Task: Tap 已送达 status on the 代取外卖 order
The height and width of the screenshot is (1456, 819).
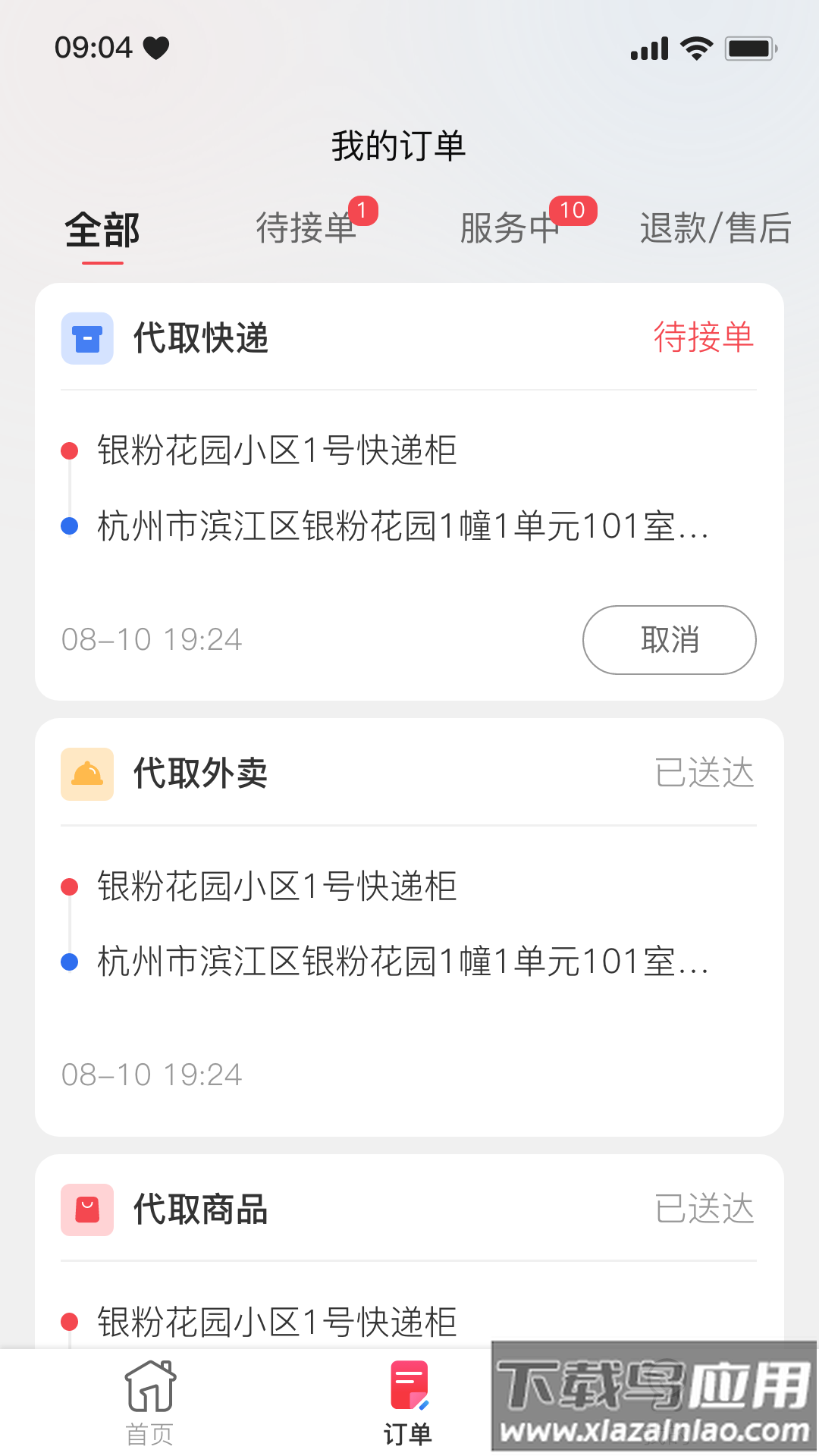Action: (x=704, y=773)
